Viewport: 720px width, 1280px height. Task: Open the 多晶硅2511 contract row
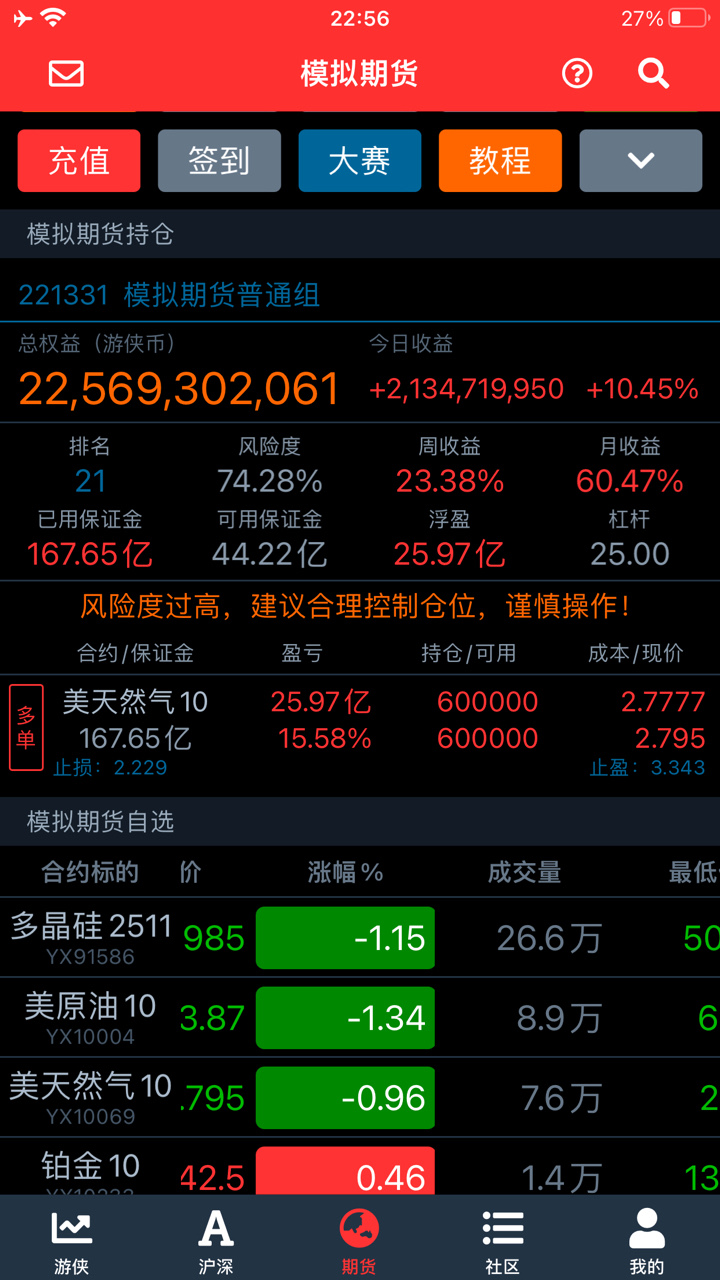[360, 937]
